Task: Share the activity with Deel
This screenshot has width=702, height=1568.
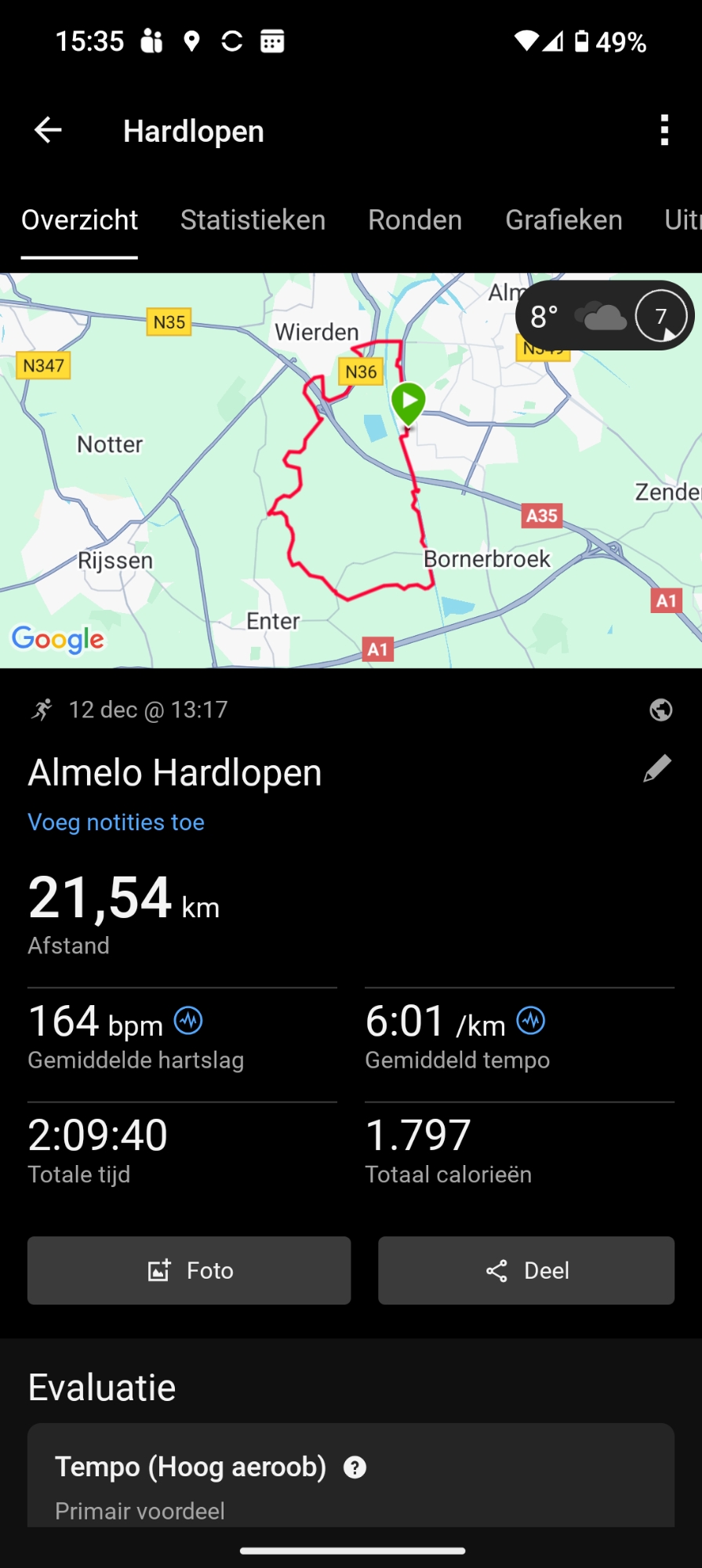Action: [x=526, y=1270]
